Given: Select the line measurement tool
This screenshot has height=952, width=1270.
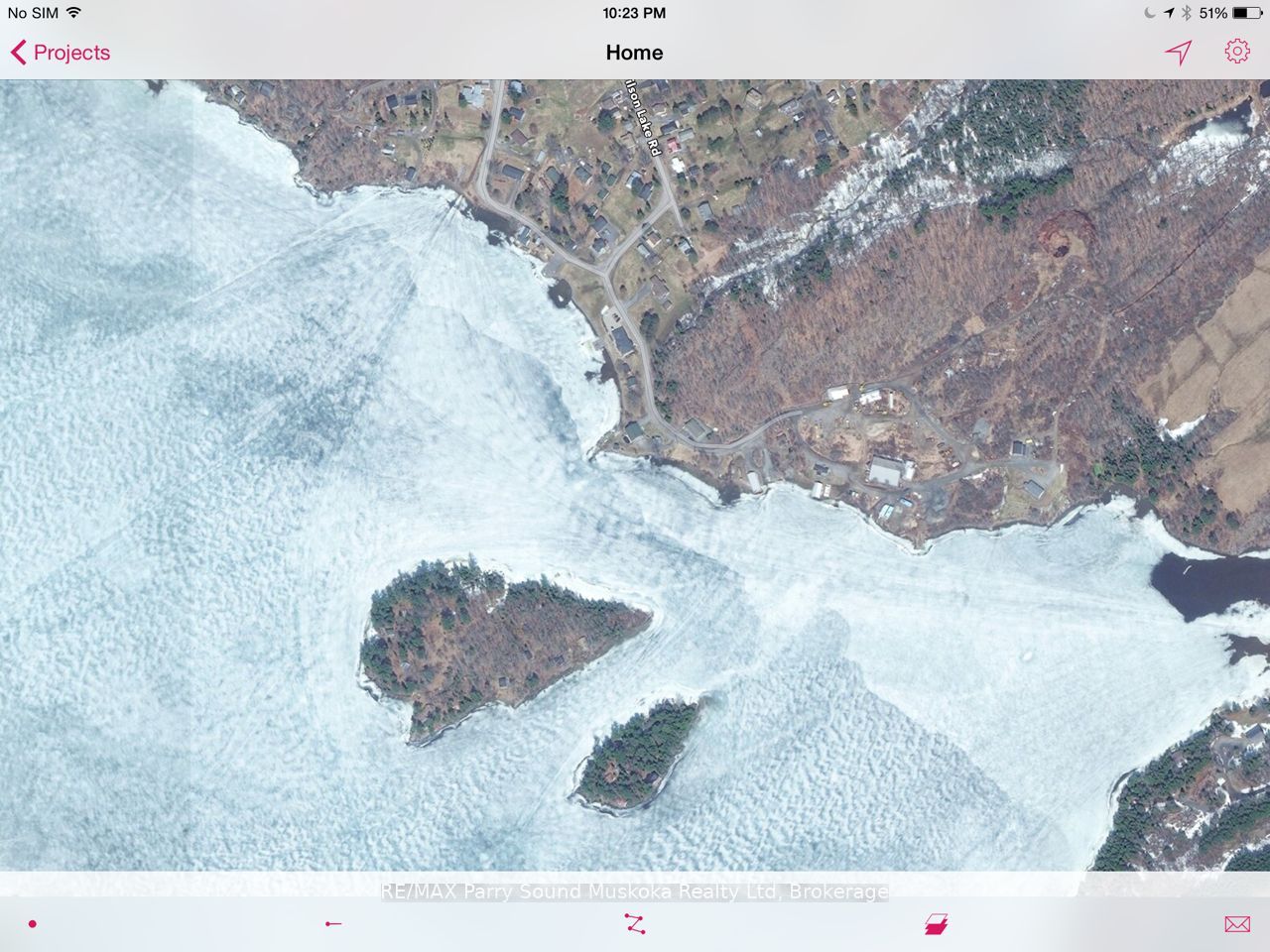Looking at the screenshot, I should click(333, 924).
